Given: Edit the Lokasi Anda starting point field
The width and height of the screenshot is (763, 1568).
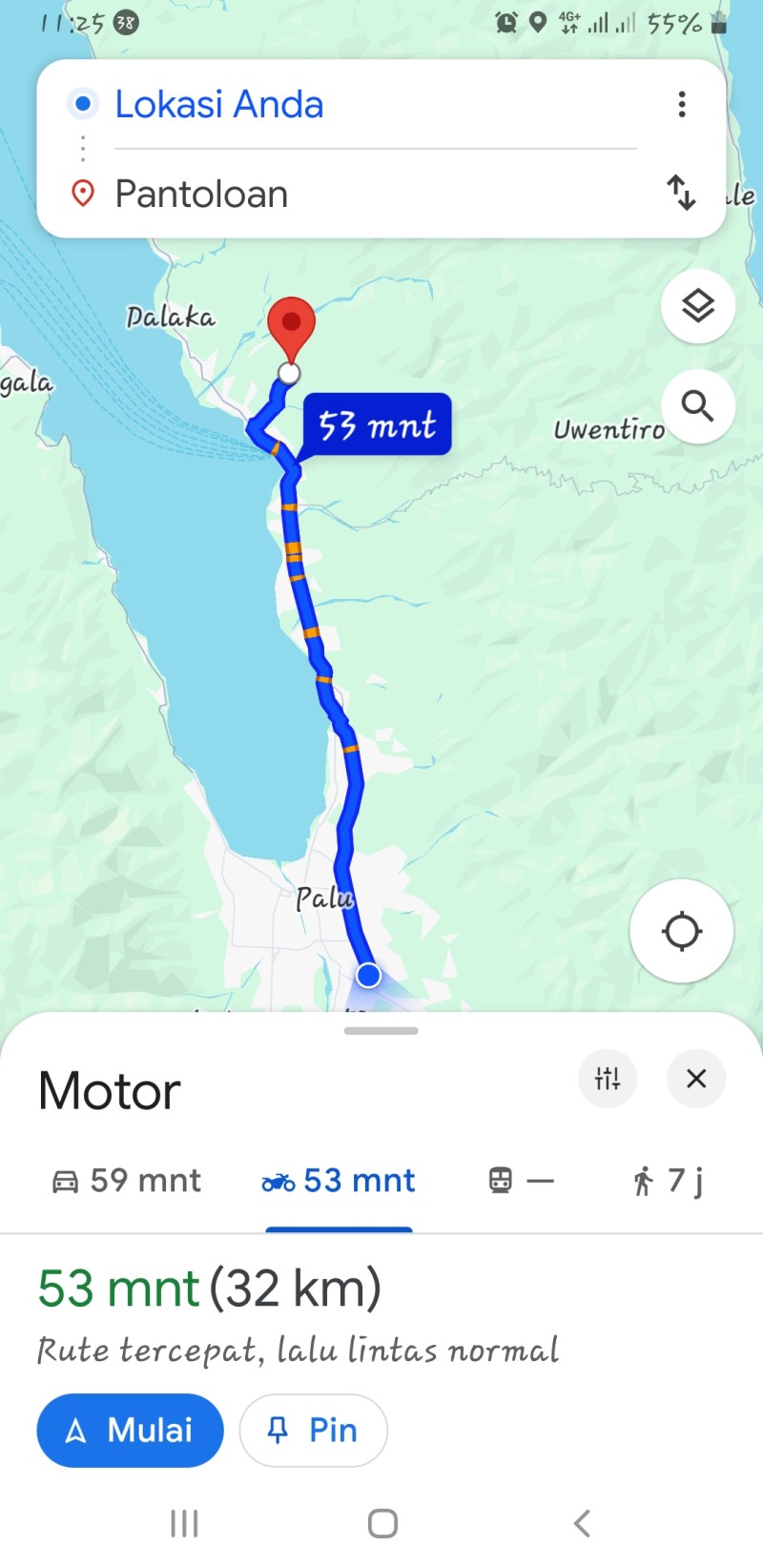Looking at the screenshot, I should point(375,104).
